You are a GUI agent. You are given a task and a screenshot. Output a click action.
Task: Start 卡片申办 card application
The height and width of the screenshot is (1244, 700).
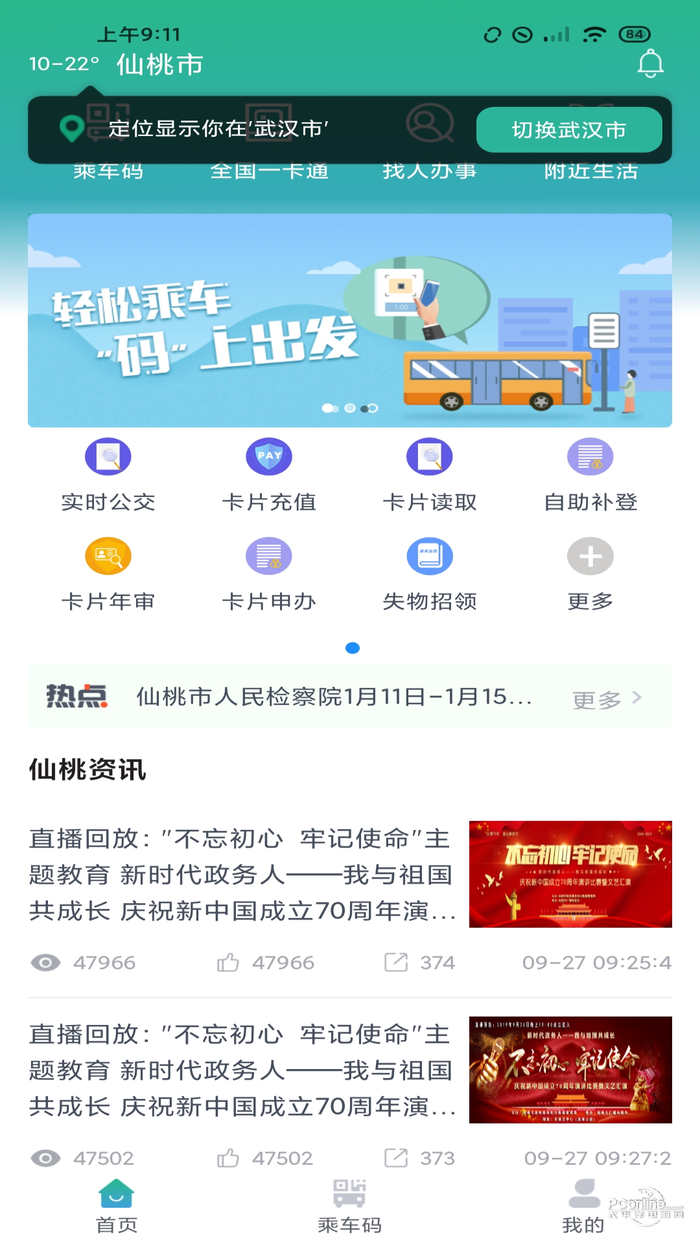269,574
